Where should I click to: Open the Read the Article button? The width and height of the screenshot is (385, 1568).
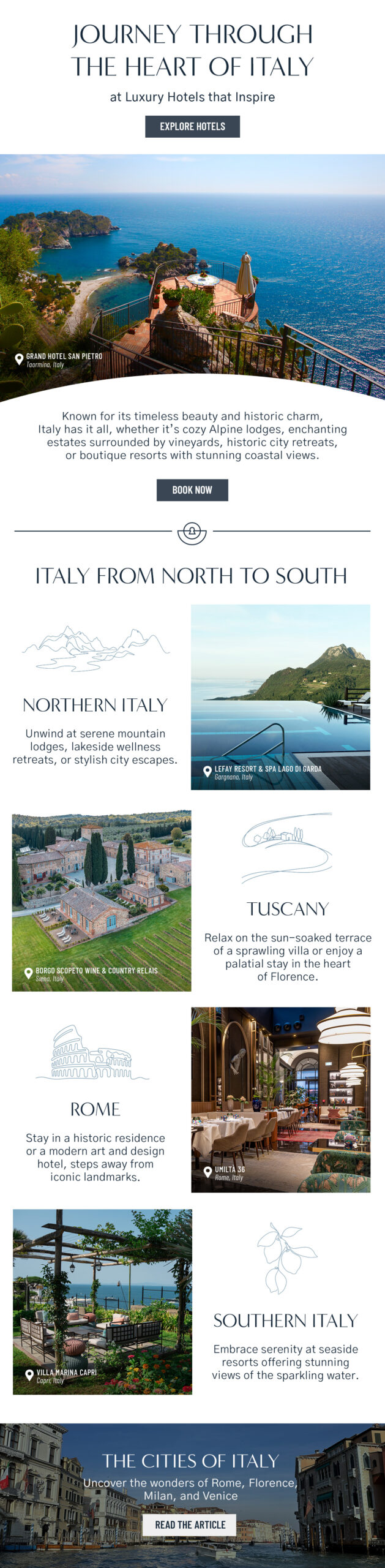[190, 1525]
